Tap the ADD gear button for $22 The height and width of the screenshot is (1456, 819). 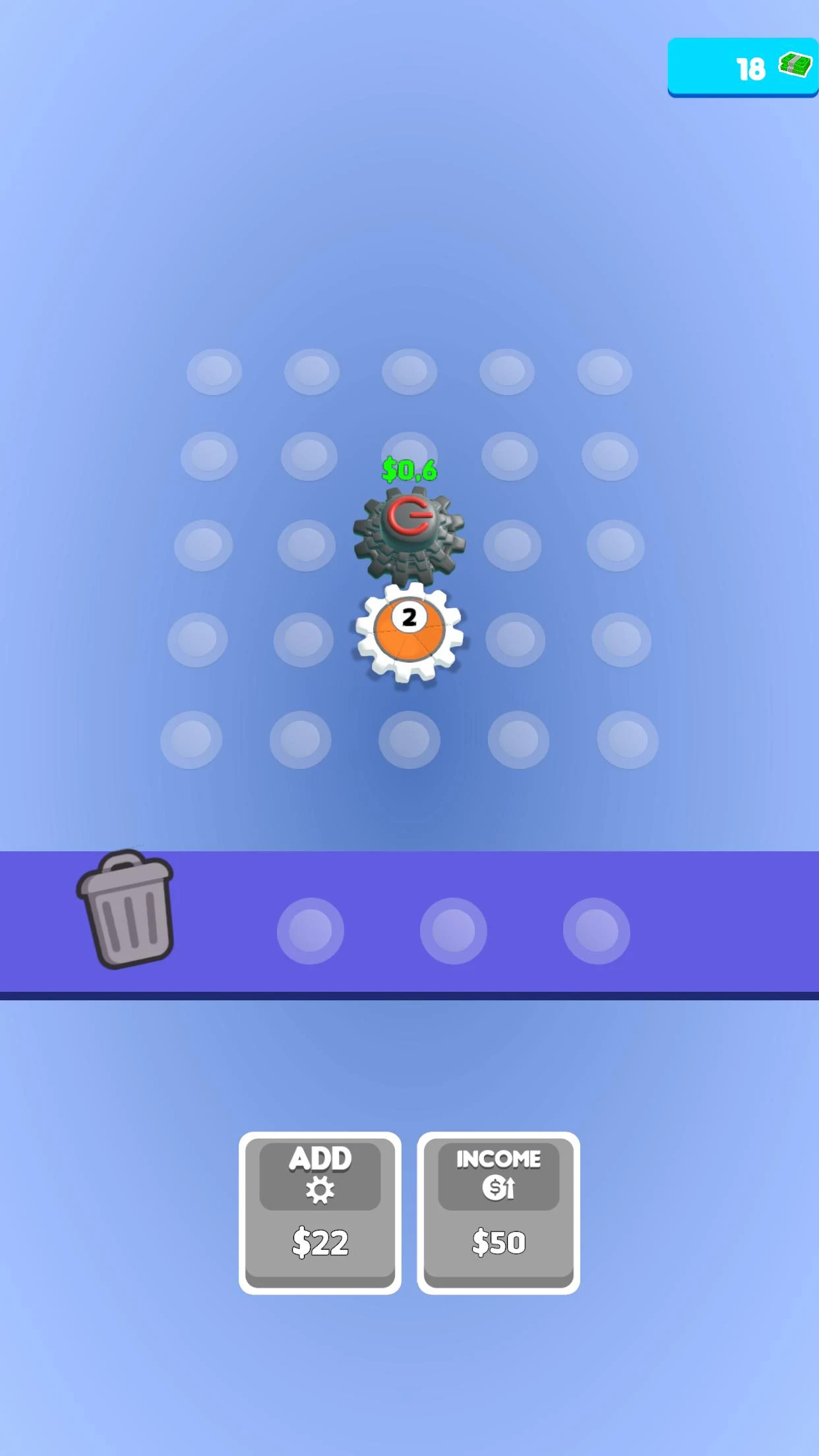click(x=320, y=1213)
